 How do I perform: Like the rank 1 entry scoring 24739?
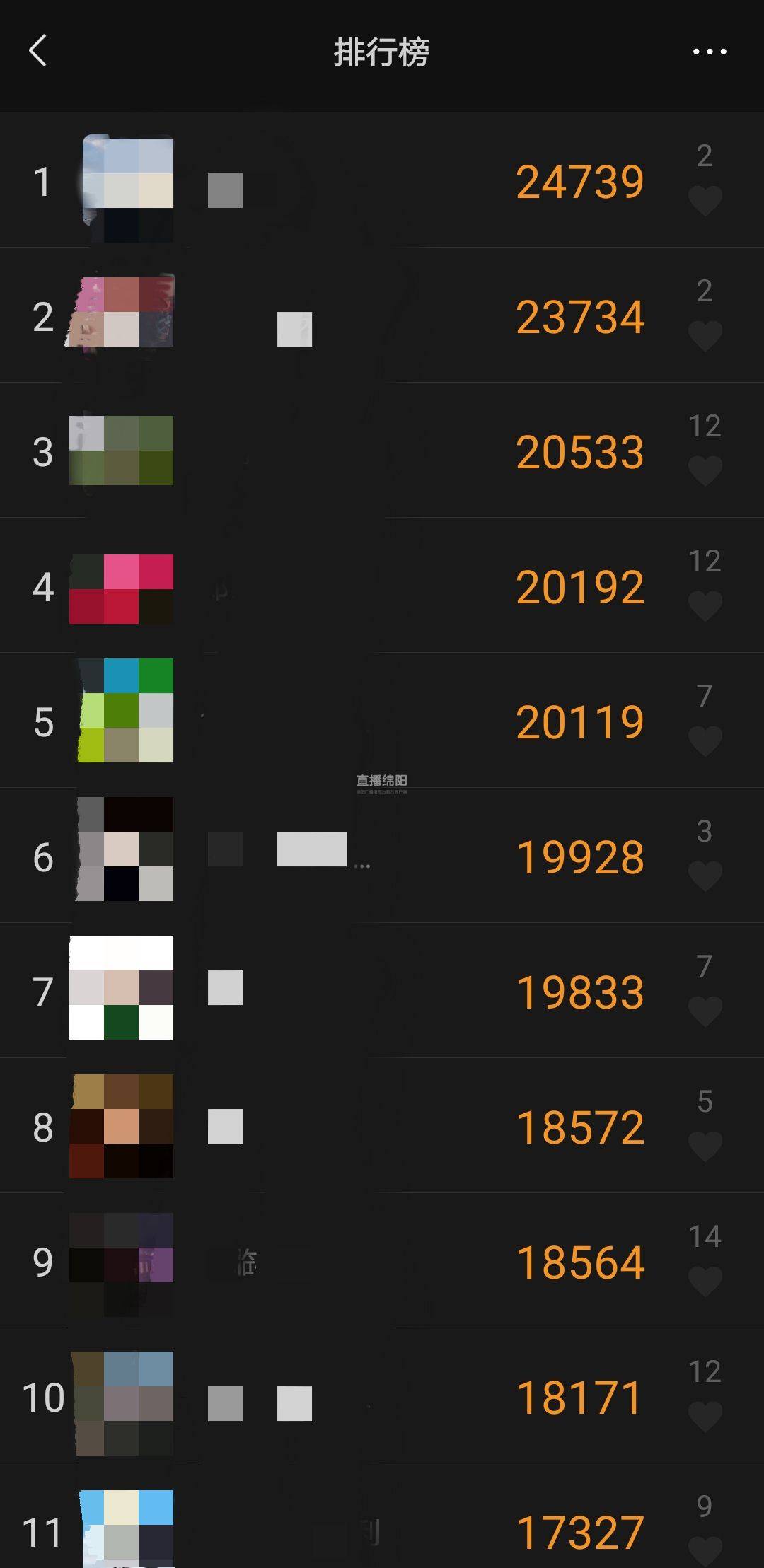(x=705, y=201)
